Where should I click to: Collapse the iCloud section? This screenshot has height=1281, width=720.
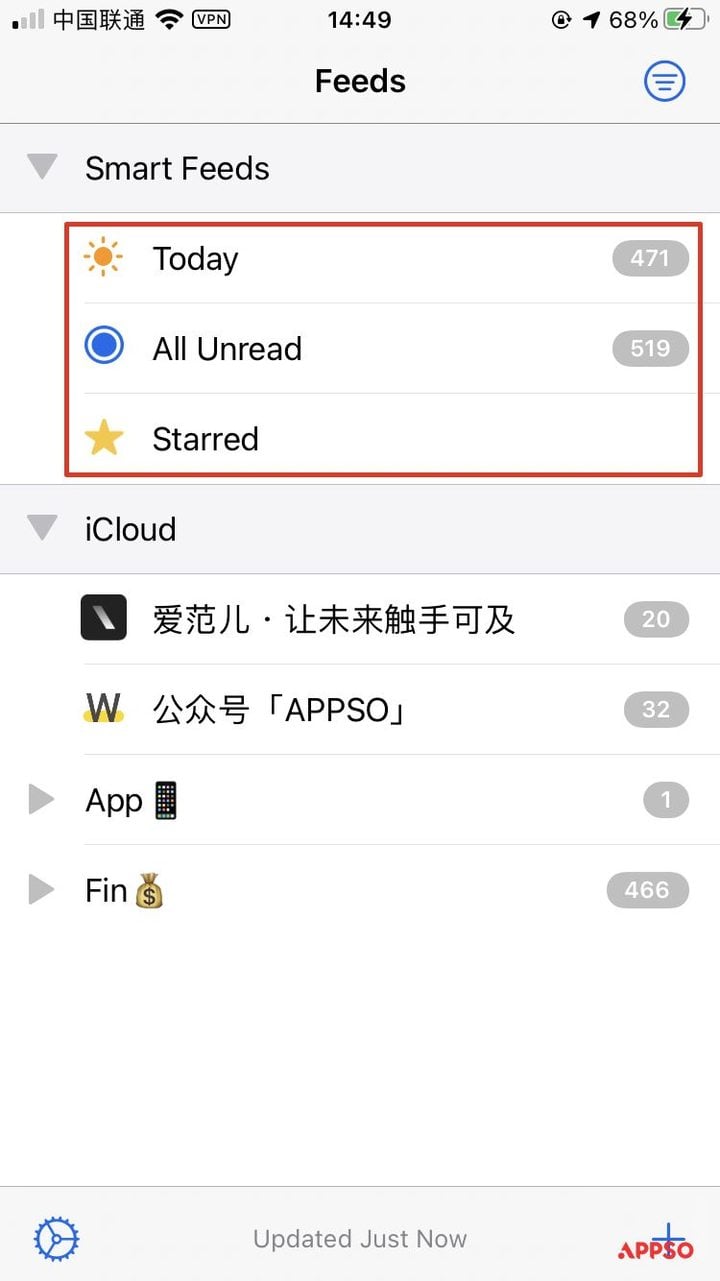tap(42, 528)
